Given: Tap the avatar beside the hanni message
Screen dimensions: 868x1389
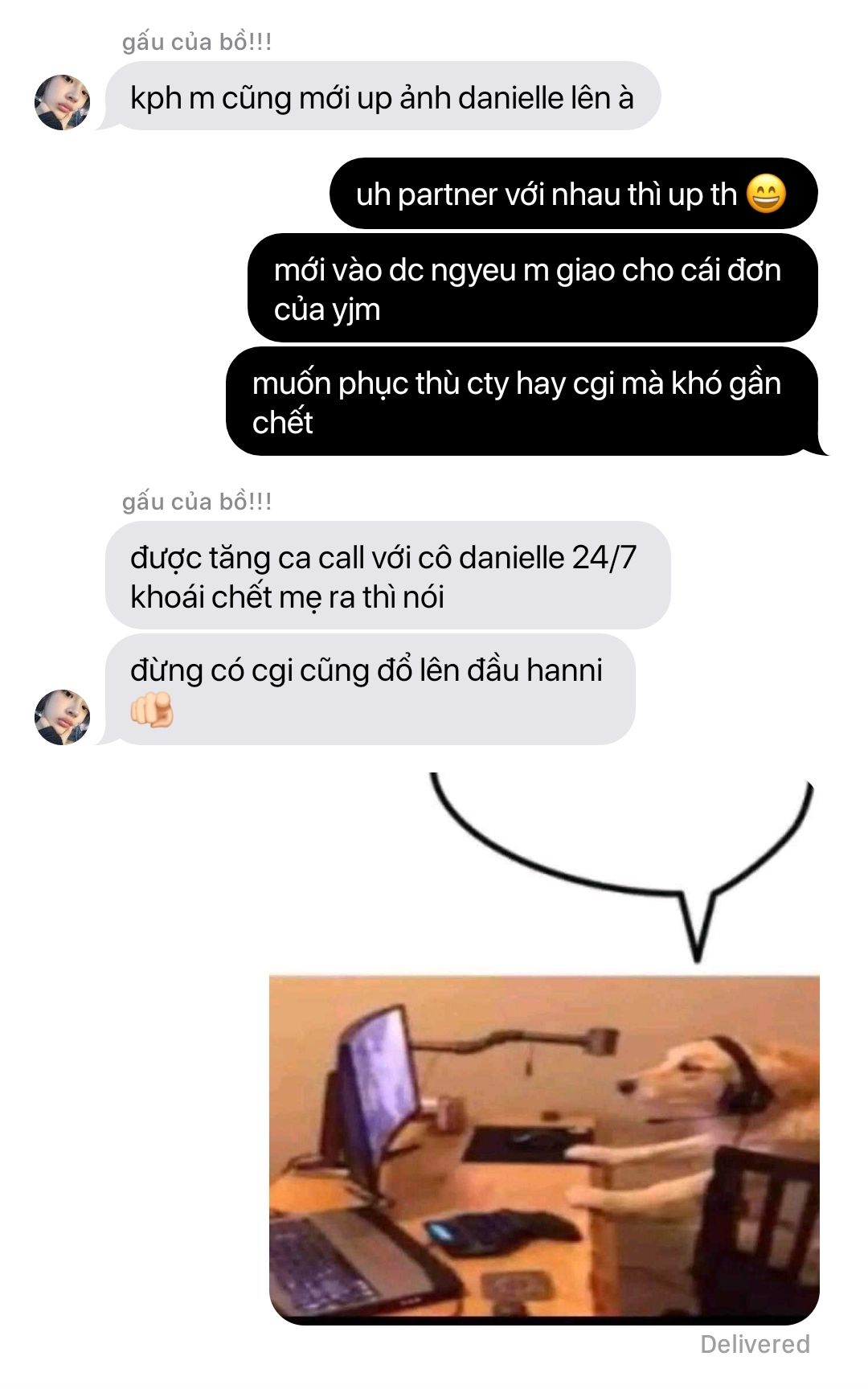Looking at the screenshot, I should click(x=63, y=717).
